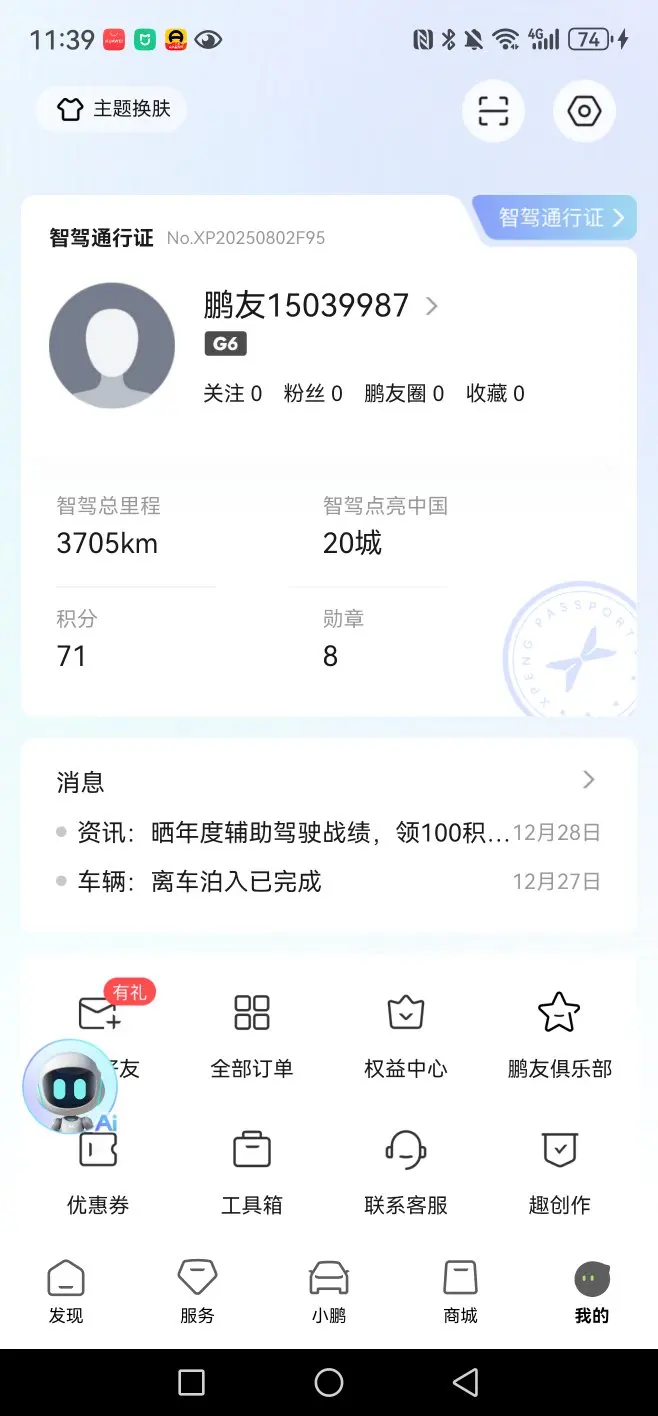Switch to the 商城 tab
Image resolution: width=658 pixels, height=1416 pixels.
click(x=460, y=1292)
